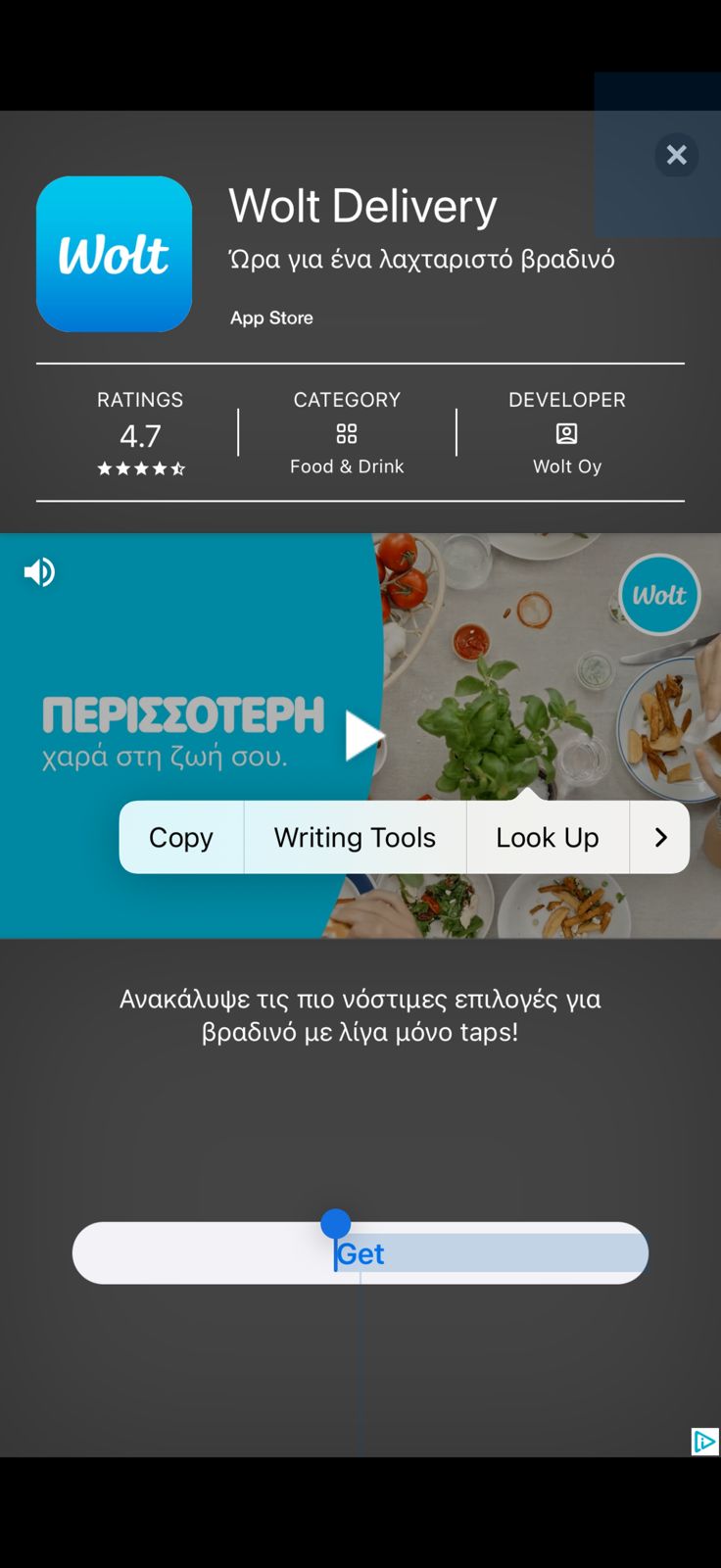Select Copy in the text menu

pos(181,838)
